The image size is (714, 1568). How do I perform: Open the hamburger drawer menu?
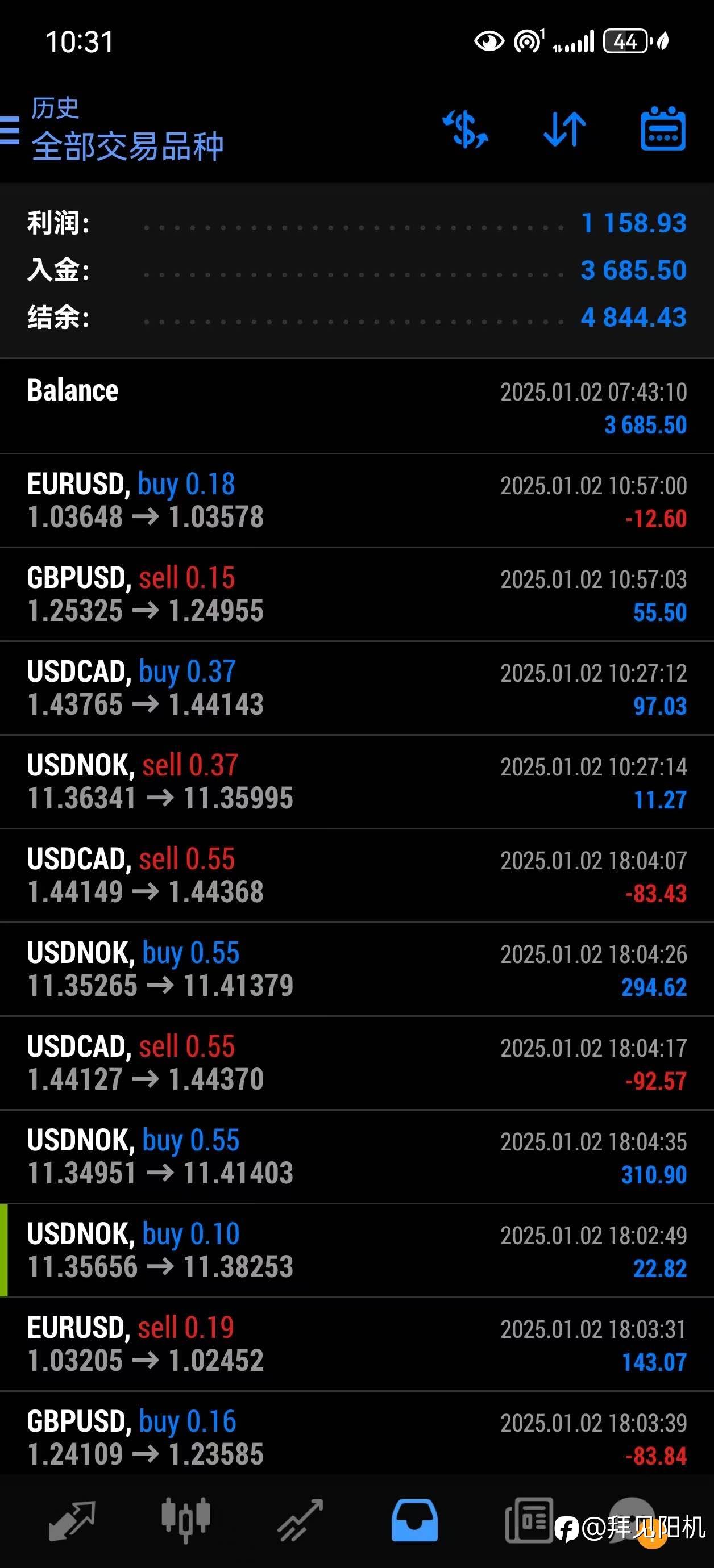[x=10, y=130]
